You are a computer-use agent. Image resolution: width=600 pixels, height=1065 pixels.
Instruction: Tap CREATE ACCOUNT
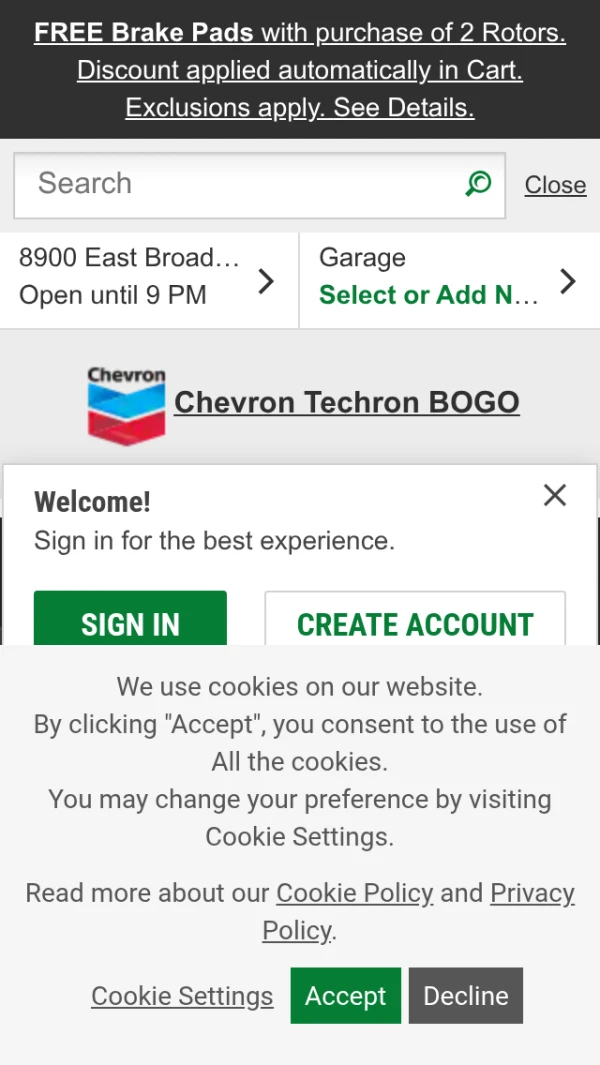tap(415, 622)
